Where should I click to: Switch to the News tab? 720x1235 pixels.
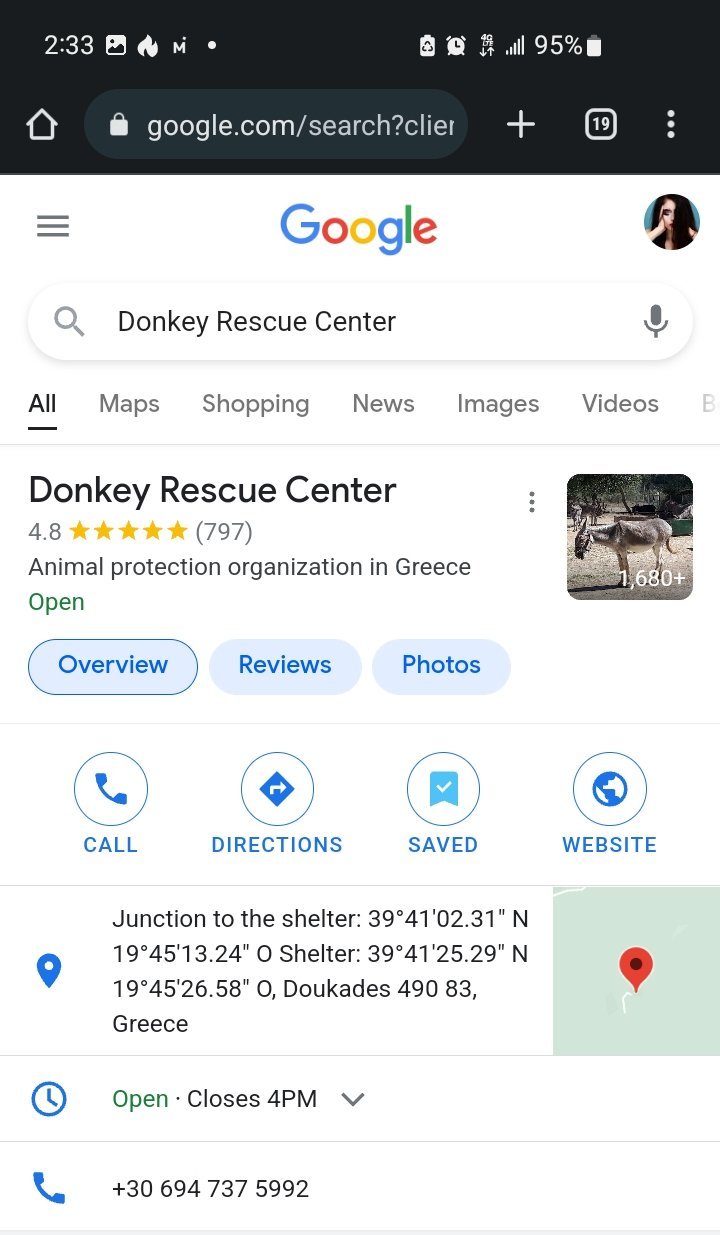coord(383,404)
